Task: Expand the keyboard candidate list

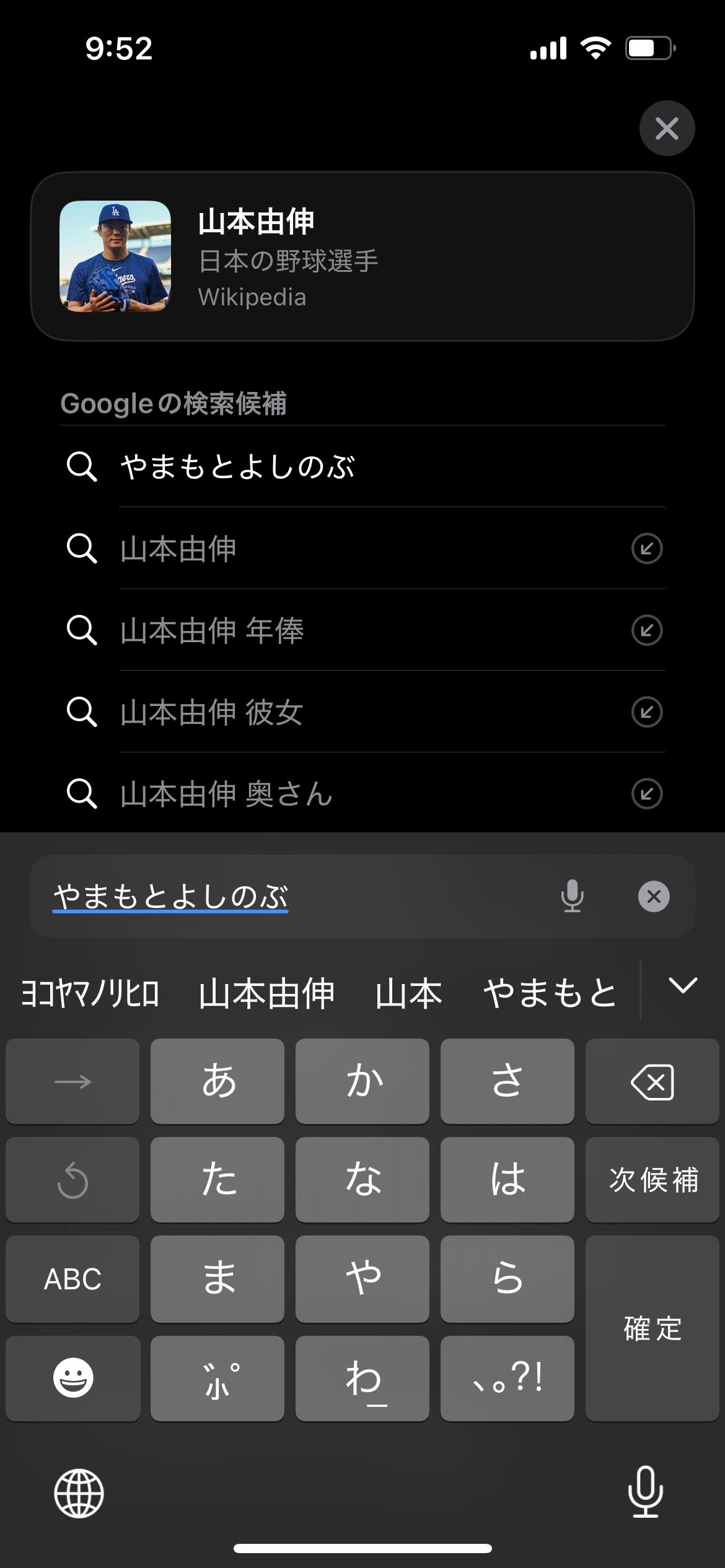Action: 683,986
